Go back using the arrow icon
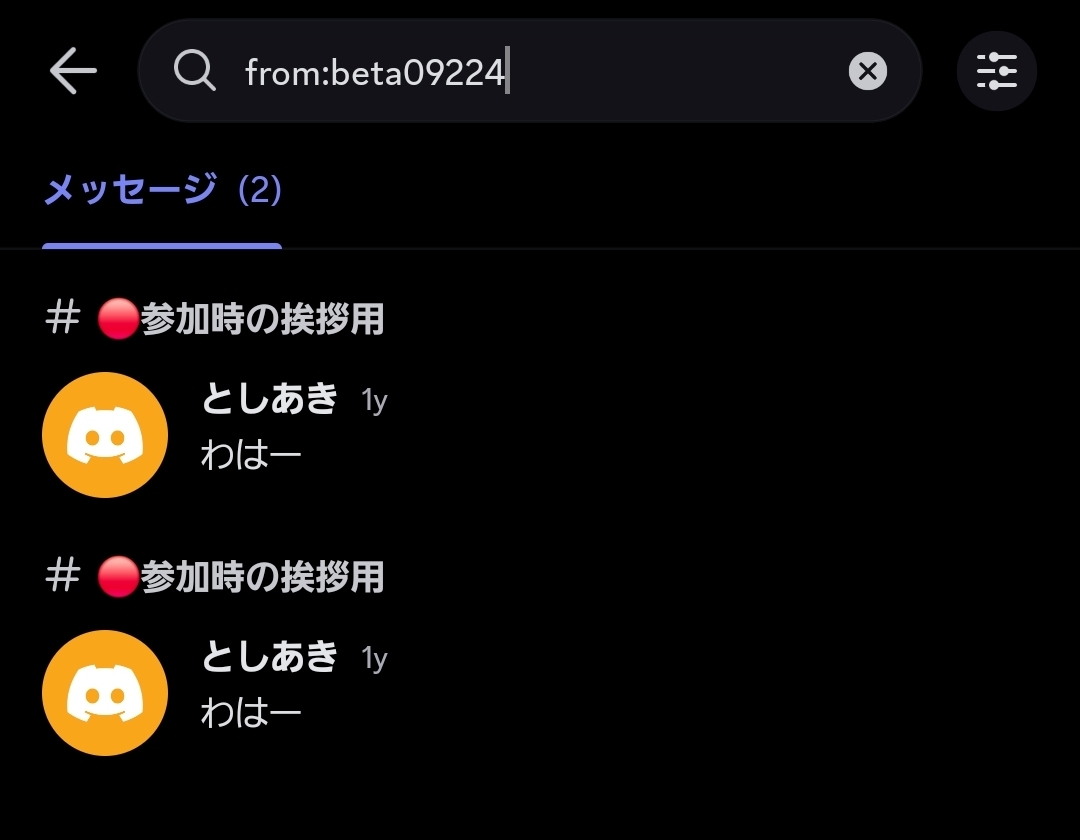Image resolution: width=1080 pixels, height=840 pixels. point(73,71)
